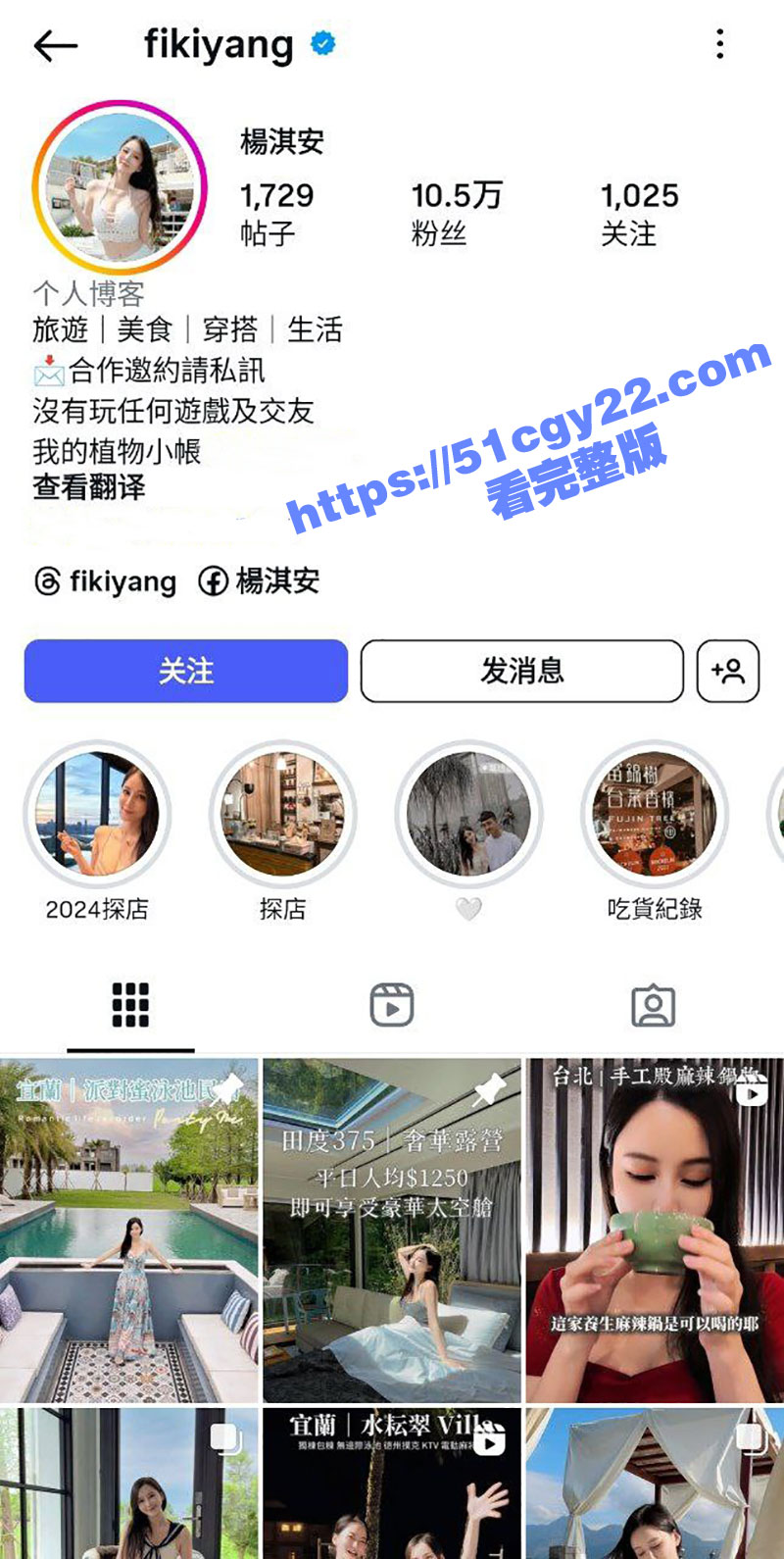View the profile picture story
The image size is (784, 1559).
point(120,186)
